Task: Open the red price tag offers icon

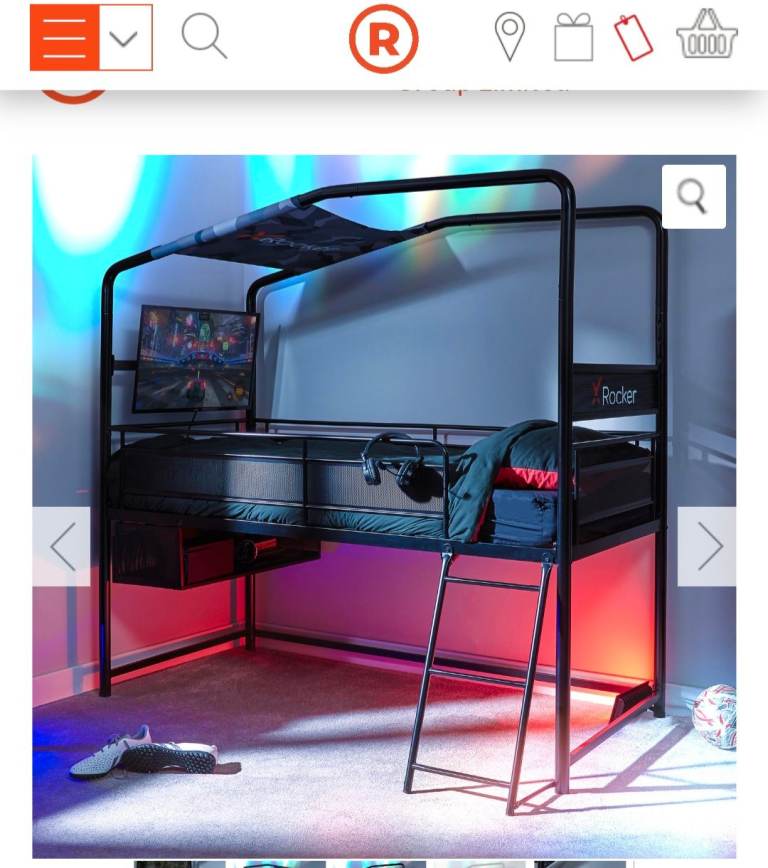Action: pyautogui.click(x=635, y=38)
